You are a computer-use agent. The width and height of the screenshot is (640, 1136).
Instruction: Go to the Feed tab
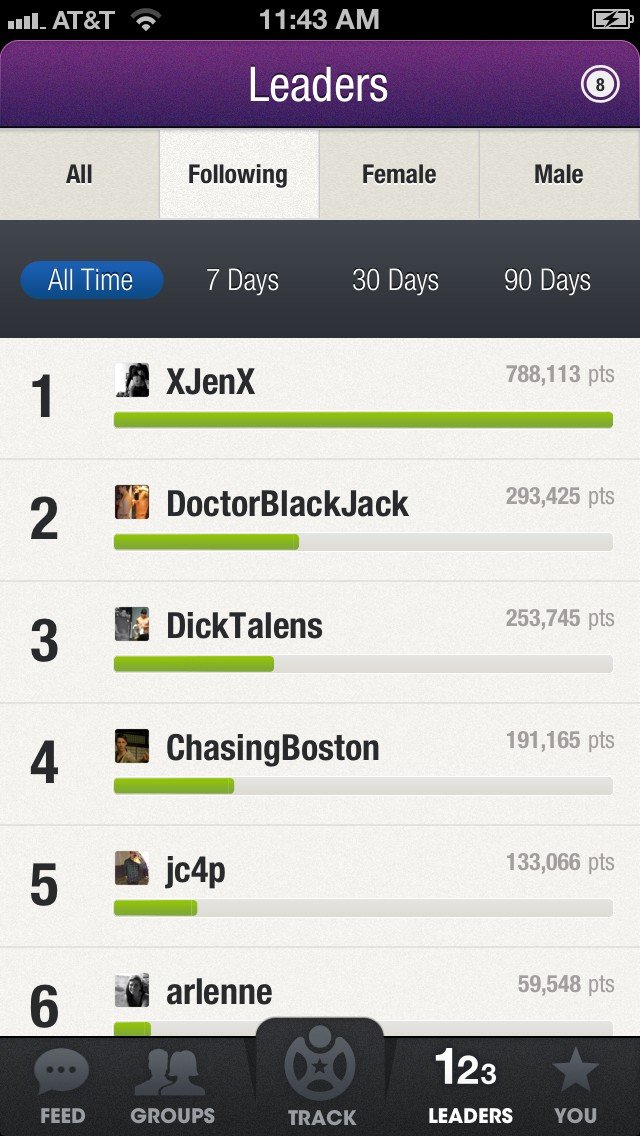coord(62,1087)
